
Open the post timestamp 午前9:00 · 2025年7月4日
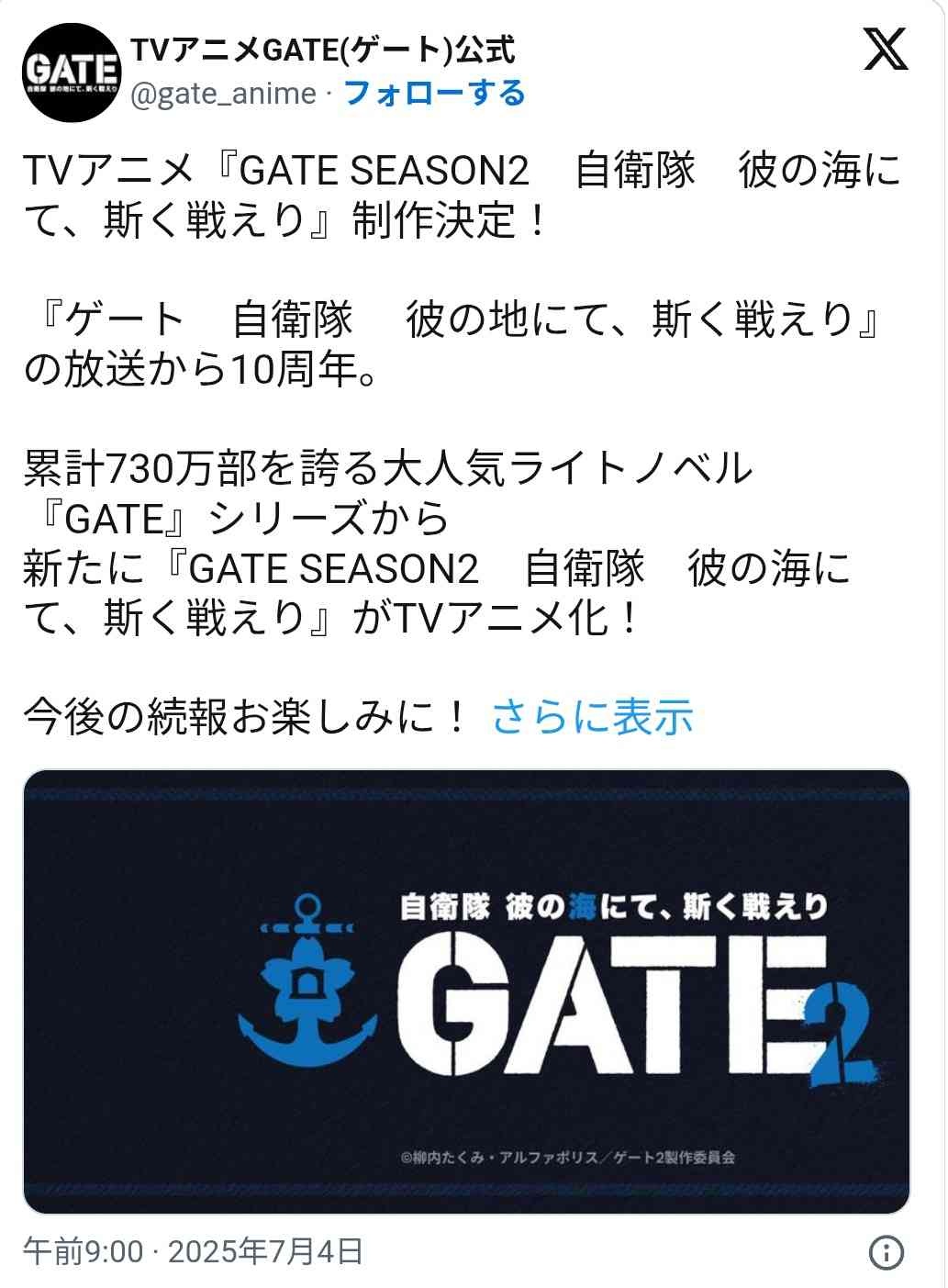click(x=194, y=1251)
